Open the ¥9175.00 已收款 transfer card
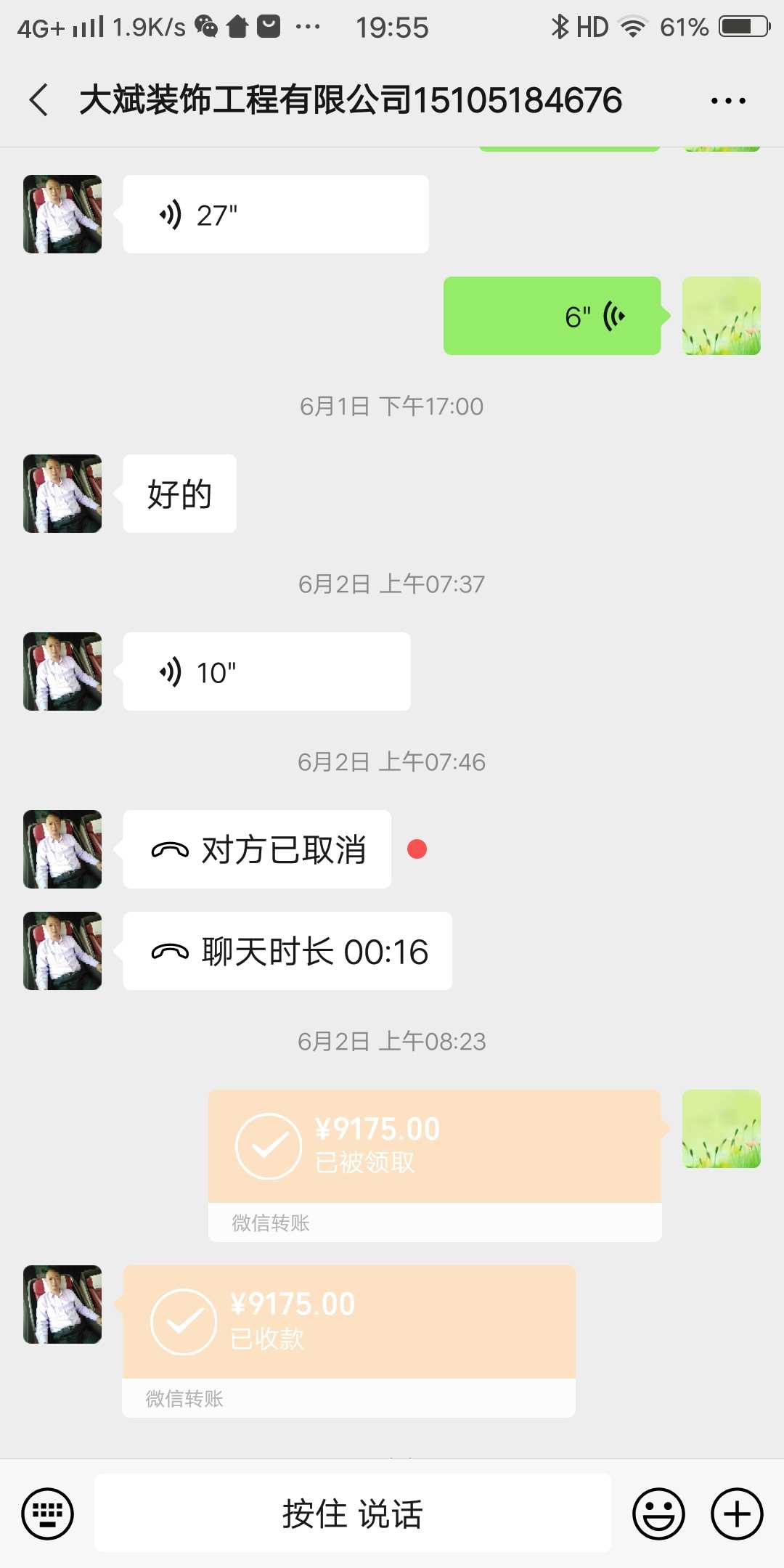Image resolution: width=784 pixels, height=1568 pixels. tap(348, 1323)
